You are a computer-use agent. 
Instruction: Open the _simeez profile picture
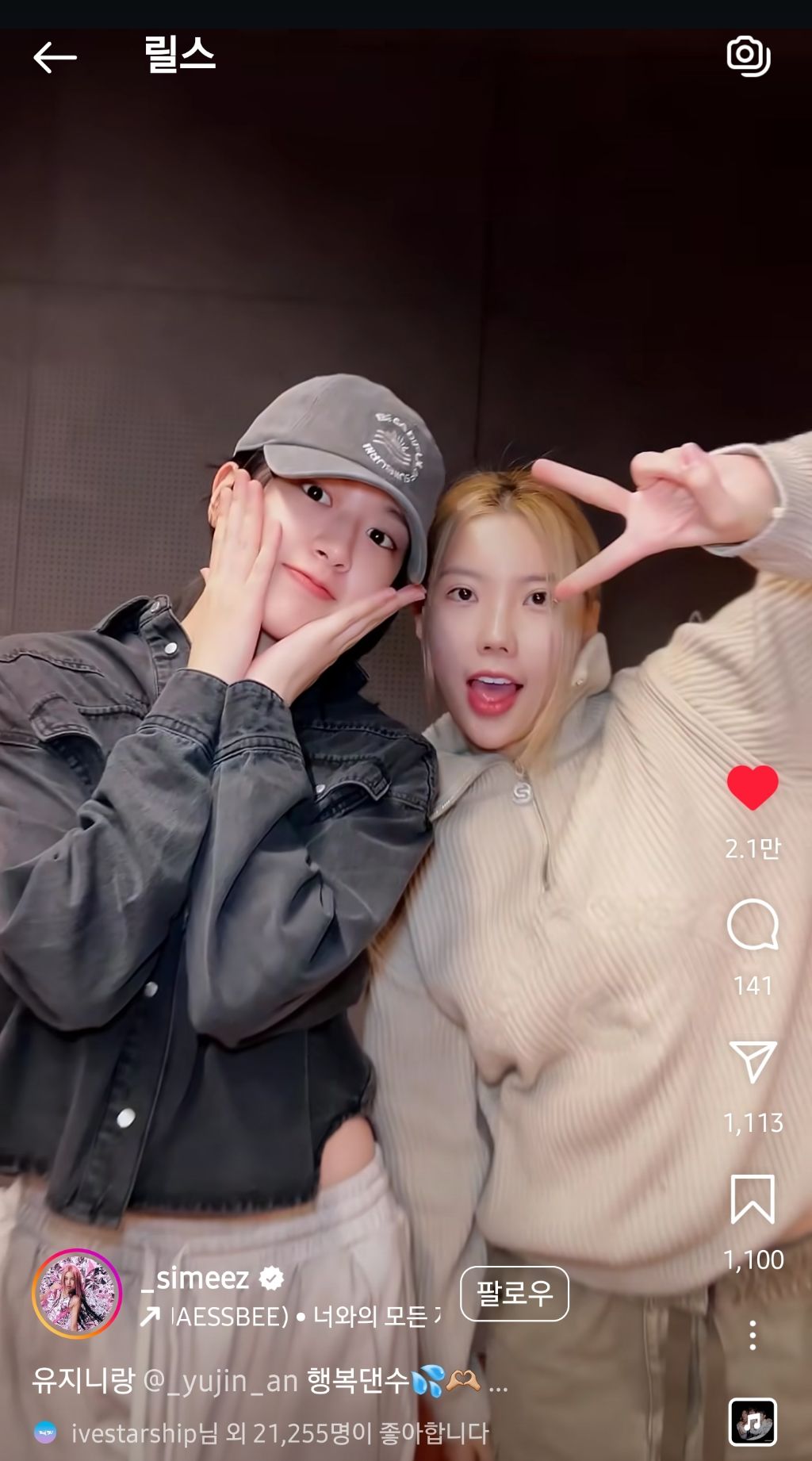click(x=76, y=1294)
